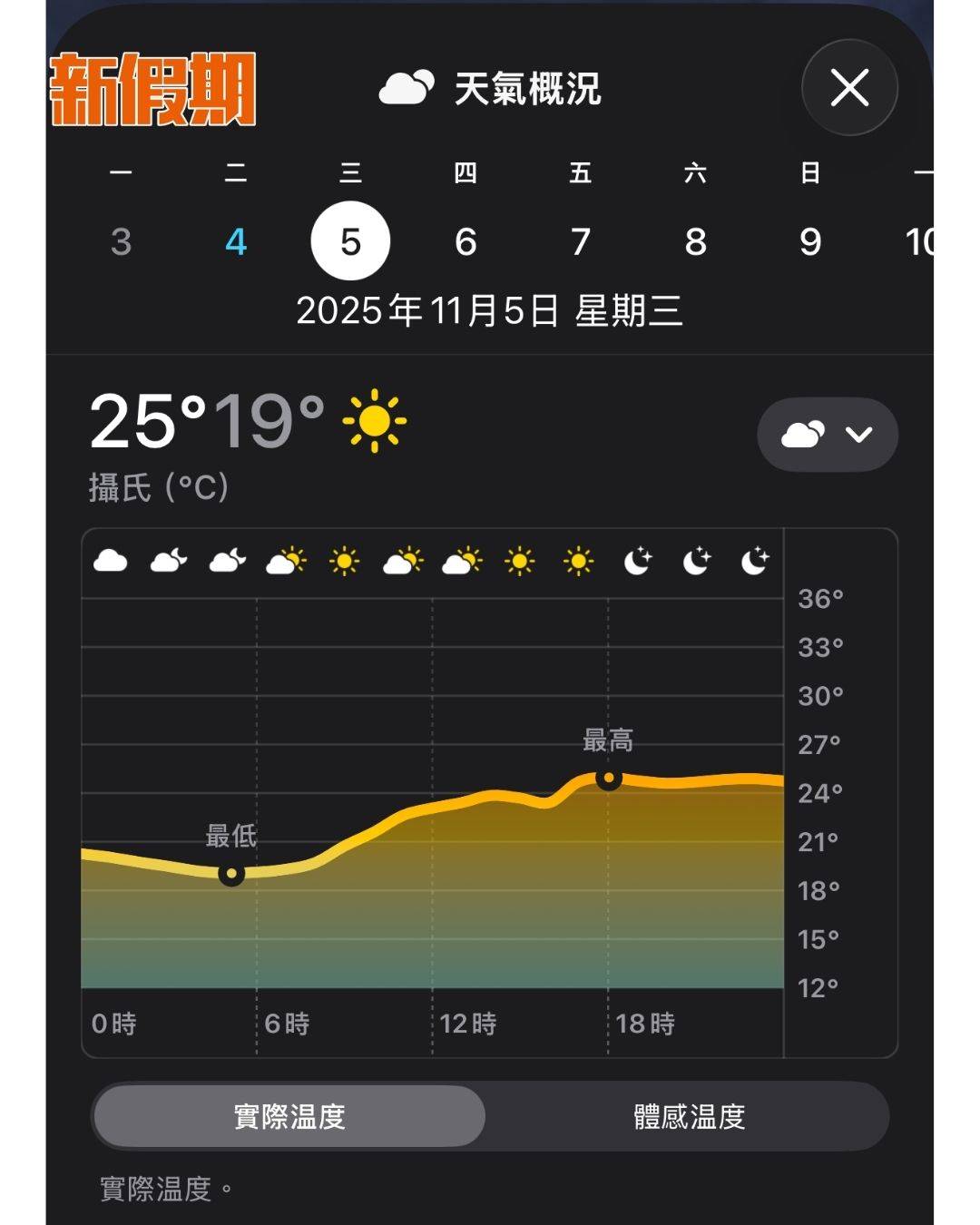Select the 實際溫度 actual temperature segment
This screenshot has height=1225, width=980.
point(289,1116)
